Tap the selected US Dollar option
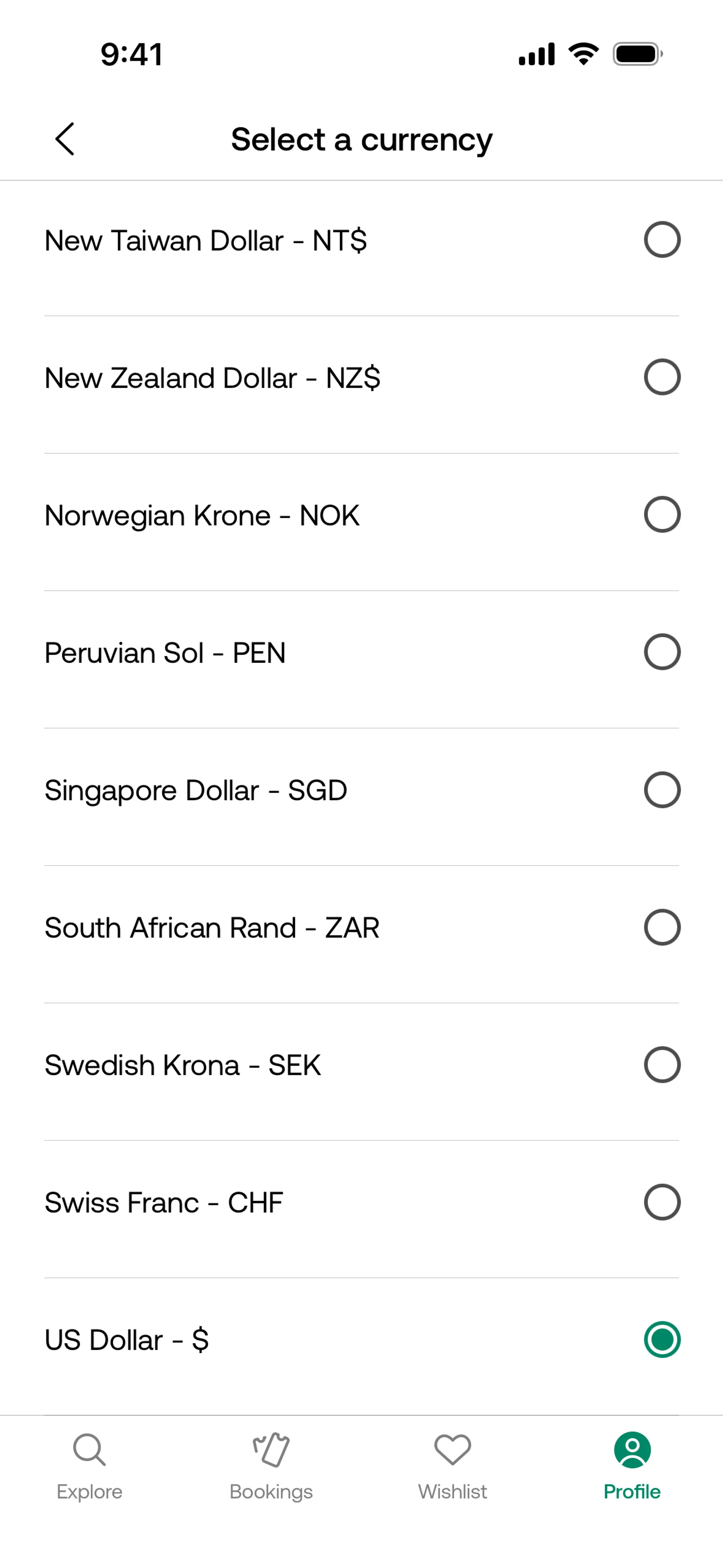The width and height of the screenshot is (723, 1568). 662,1340
